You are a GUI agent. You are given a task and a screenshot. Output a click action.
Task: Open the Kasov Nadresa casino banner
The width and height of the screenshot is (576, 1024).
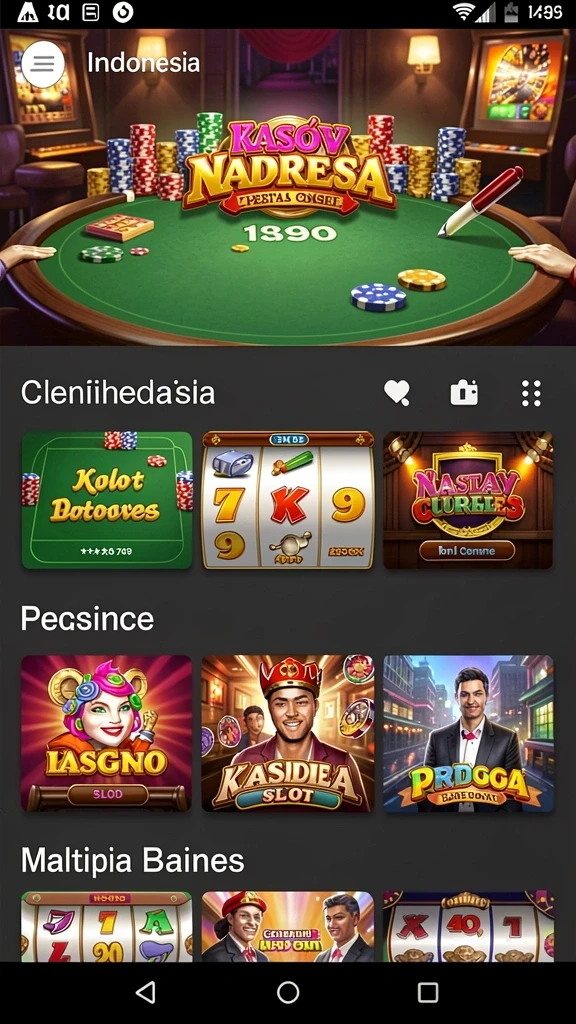288,187
